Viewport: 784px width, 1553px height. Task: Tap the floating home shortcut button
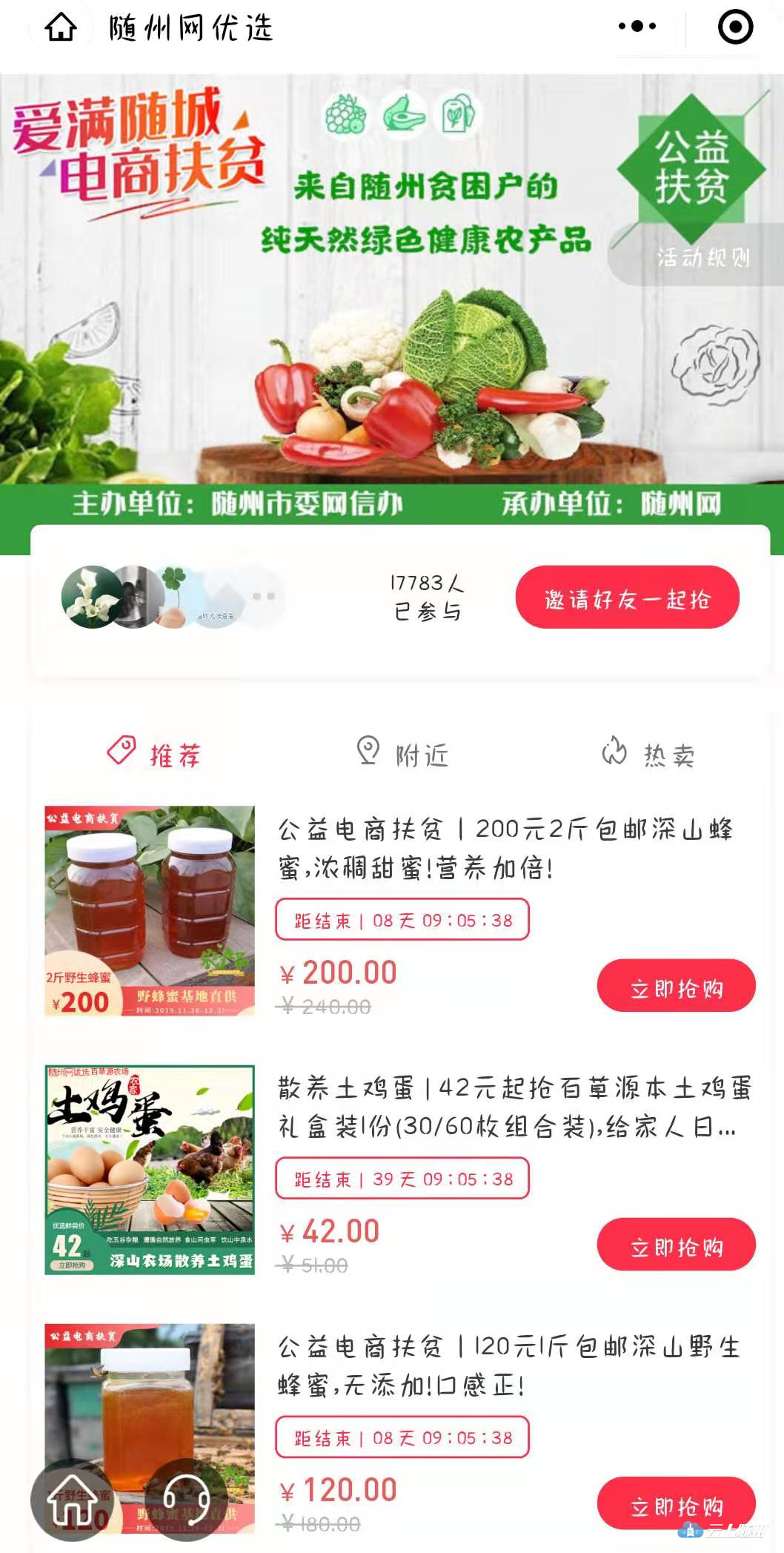[72, 1500]
